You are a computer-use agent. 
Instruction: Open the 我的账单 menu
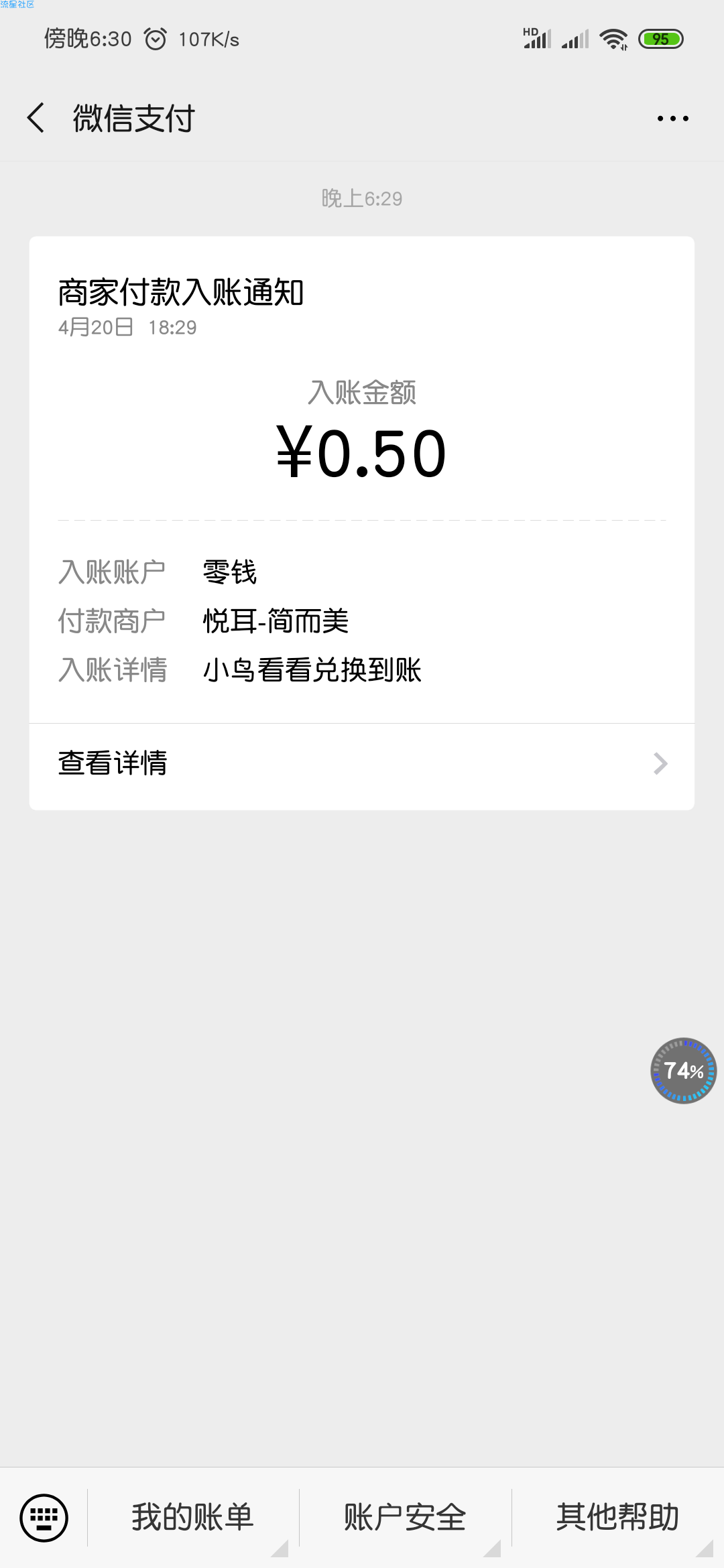click(193, 1517)
